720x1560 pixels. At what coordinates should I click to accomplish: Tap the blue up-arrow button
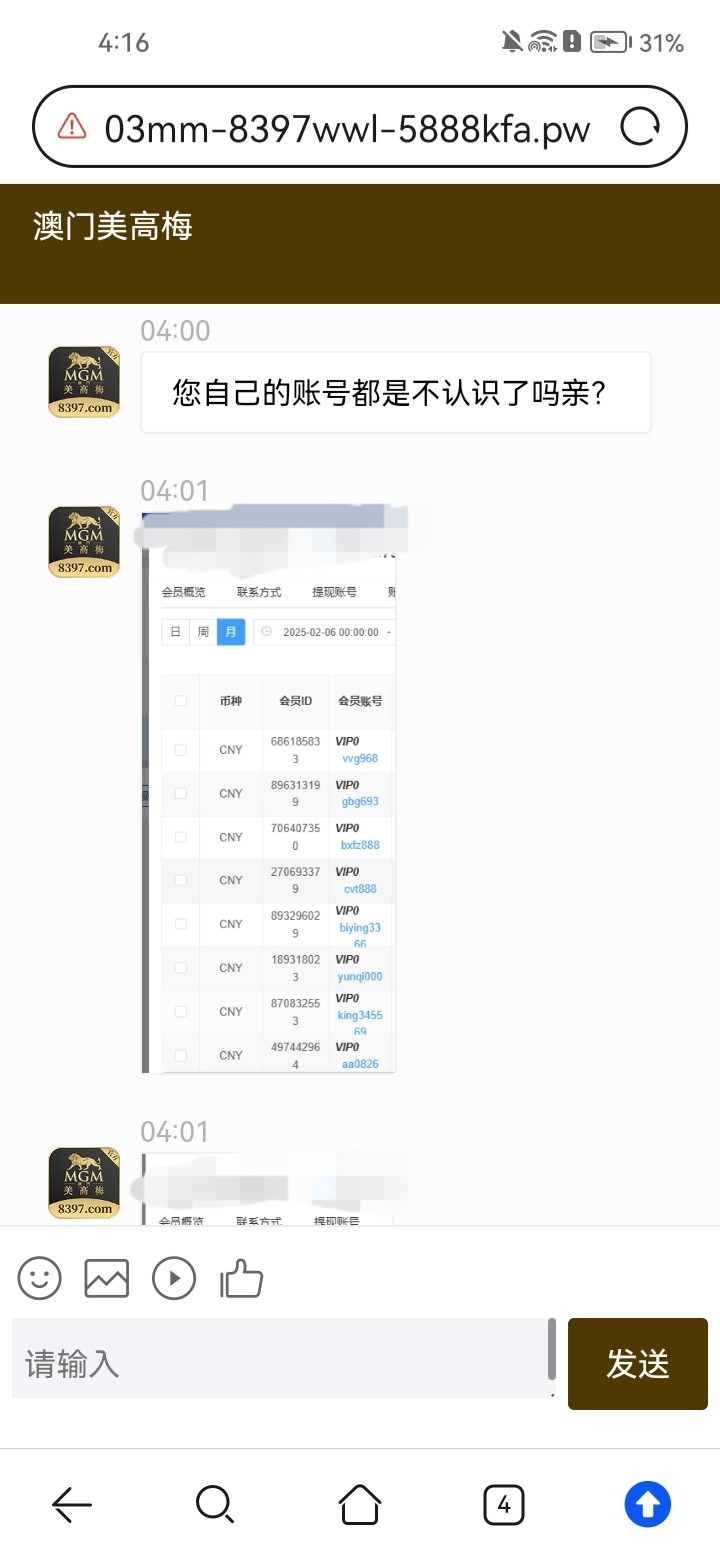pos(648,1503)
